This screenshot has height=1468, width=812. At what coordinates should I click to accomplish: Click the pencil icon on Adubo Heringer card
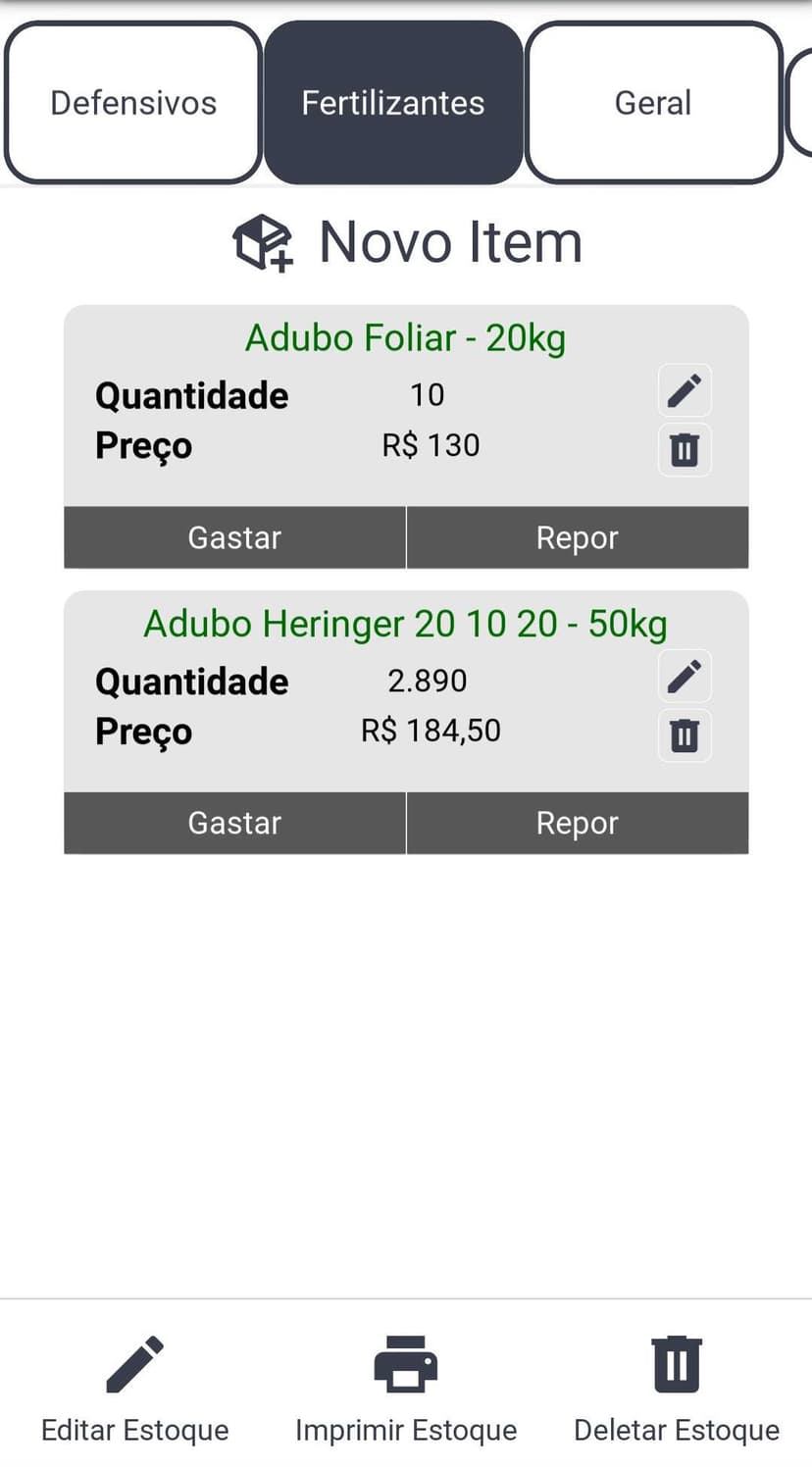pos(684,676)
